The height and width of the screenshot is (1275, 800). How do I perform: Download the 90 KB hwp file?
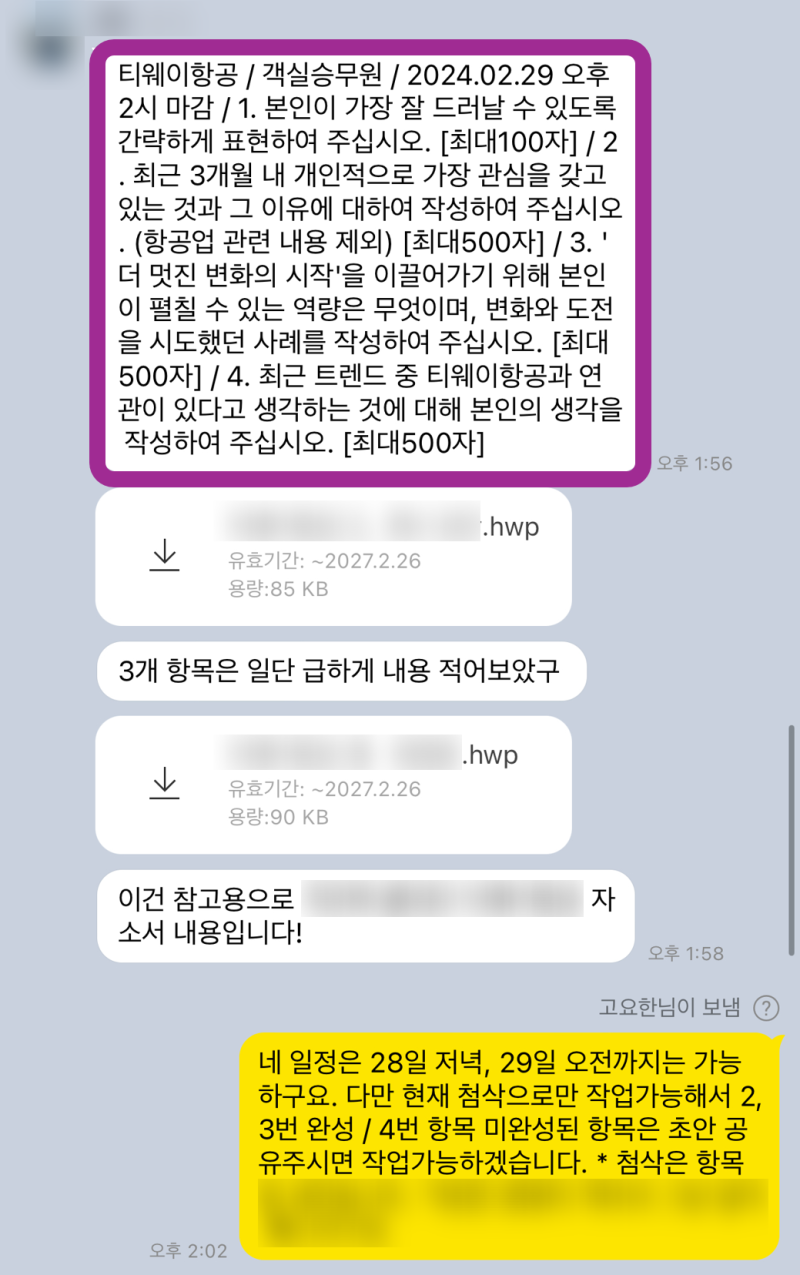(x=164, y=784)
